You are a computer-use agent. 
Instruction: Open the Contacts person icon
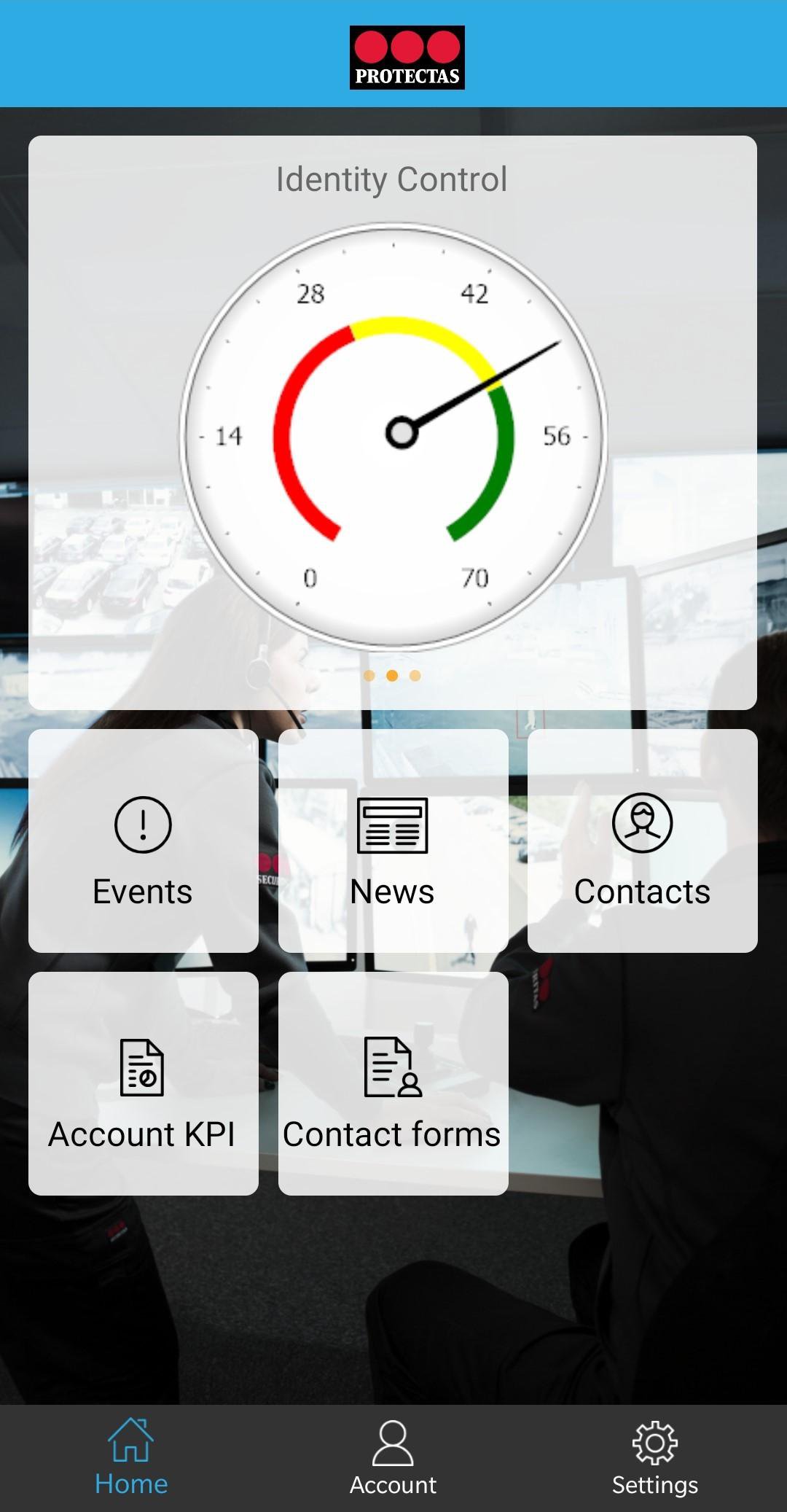[642, 825]
